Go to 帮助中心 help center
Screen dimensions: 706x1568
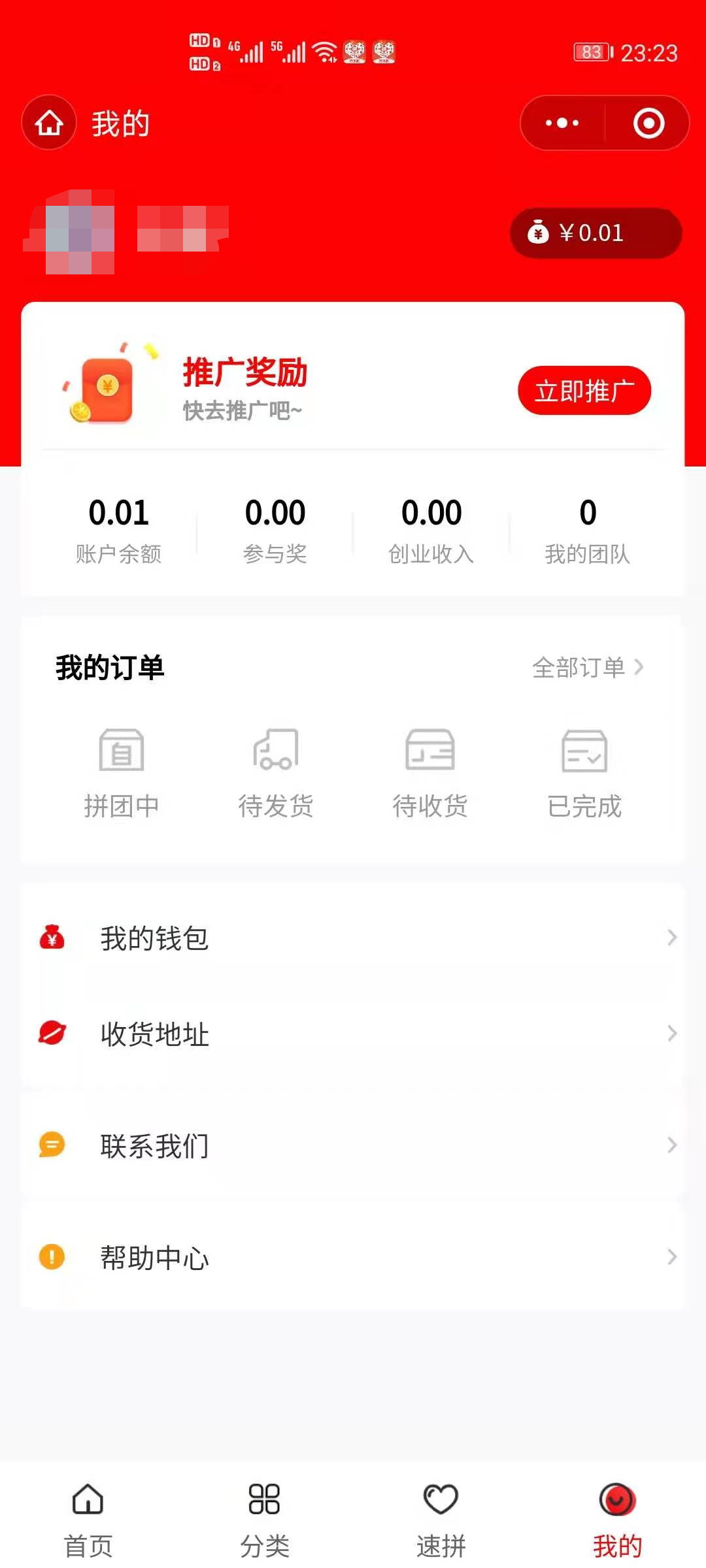pos(353,1257)
